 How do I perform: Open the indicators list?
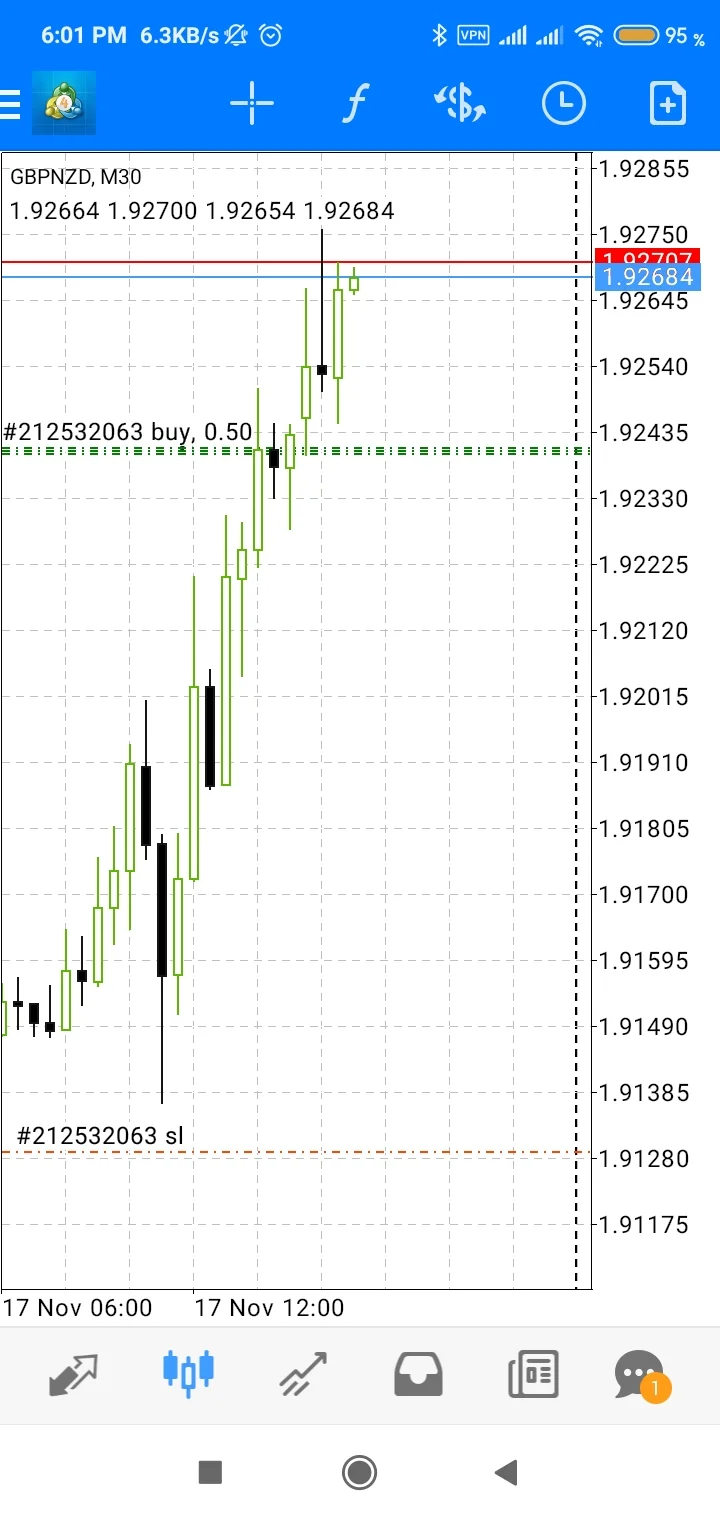point(355,104)
